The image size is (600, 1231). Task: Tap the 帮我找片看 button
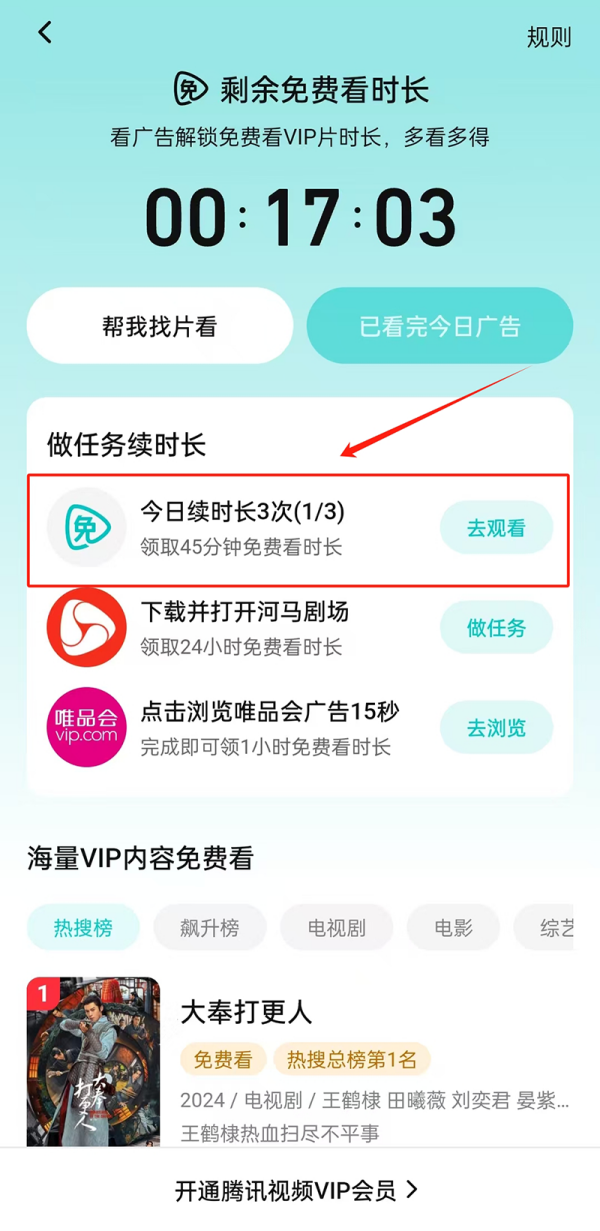click(160, 326)
